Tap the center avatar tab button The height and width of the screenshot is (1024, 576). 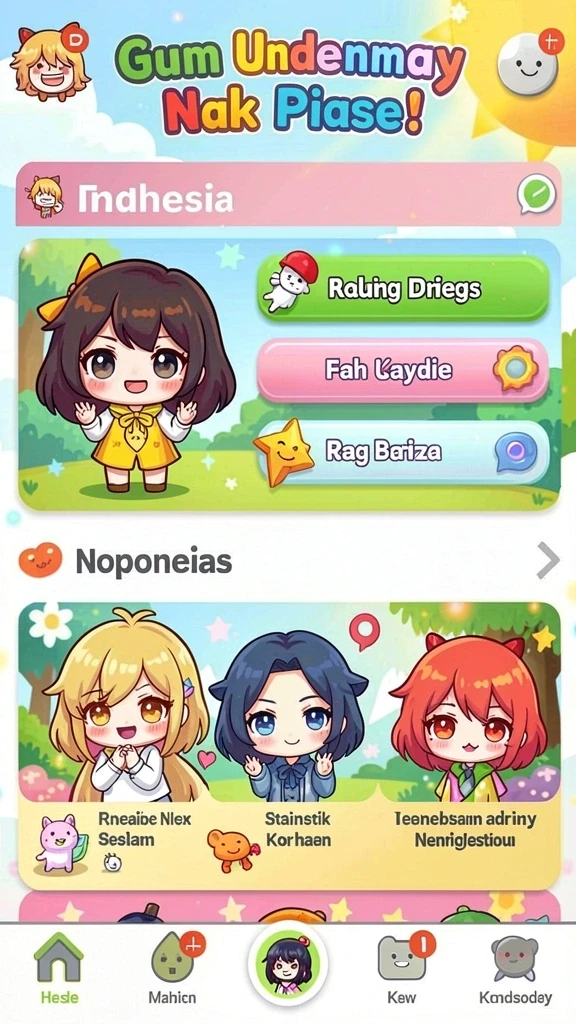288,963
